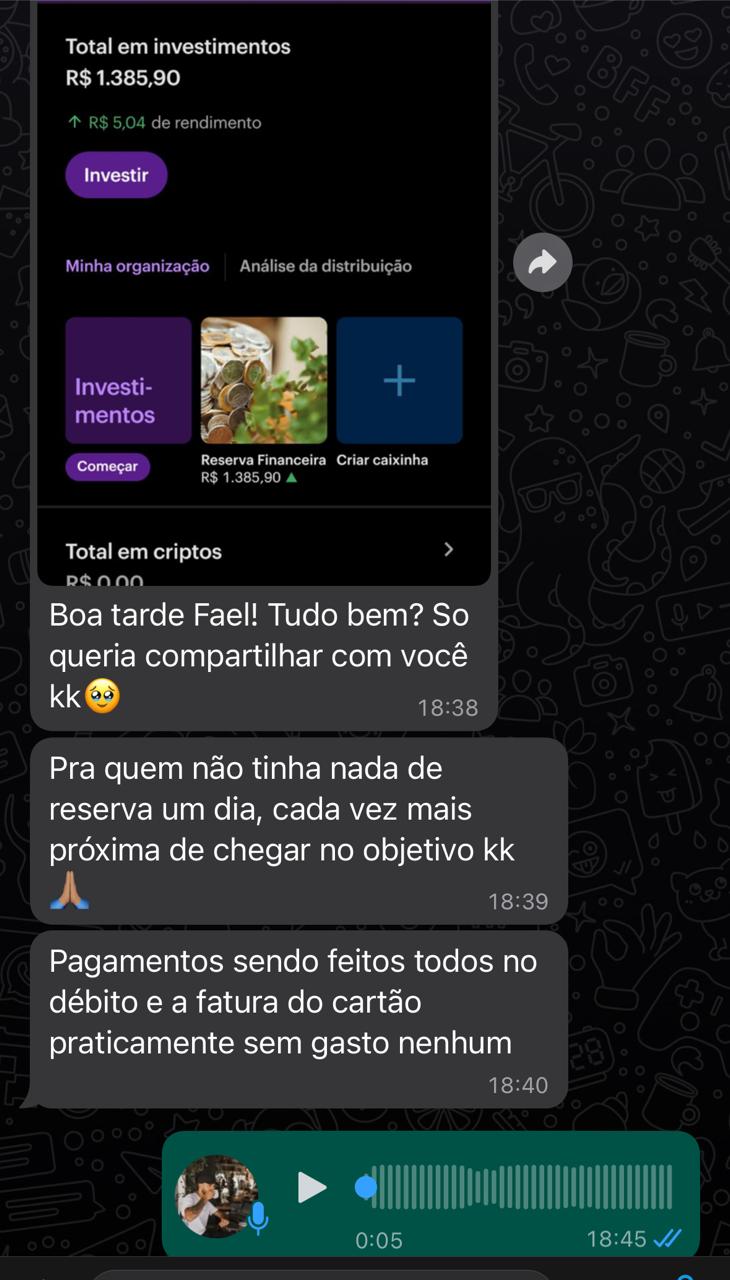Screen dimensions: 730x1280
Task: Select the shared Nubank screenshot image
Action: click(263, 290)
